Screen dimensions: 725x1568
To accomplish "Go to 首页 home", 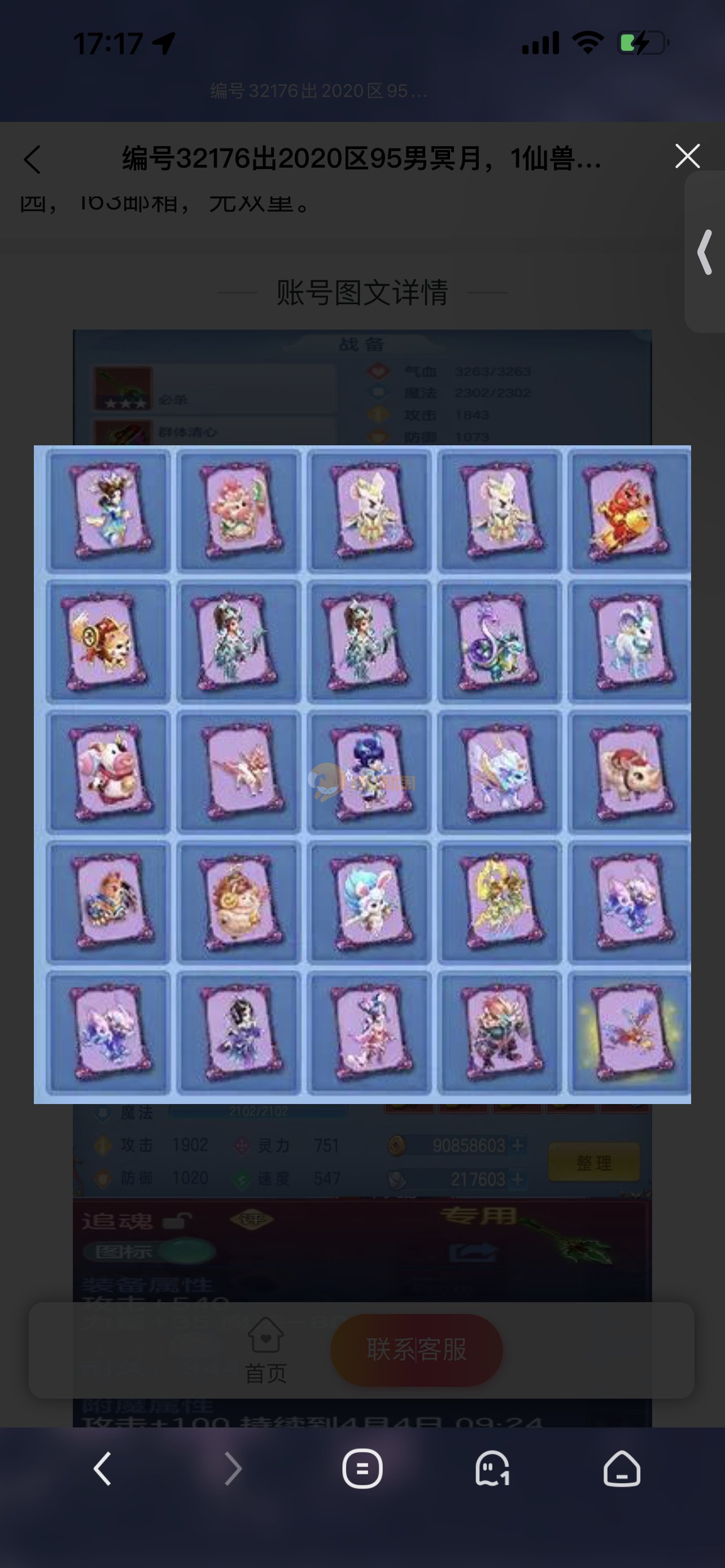I will tap(265, 1349).
